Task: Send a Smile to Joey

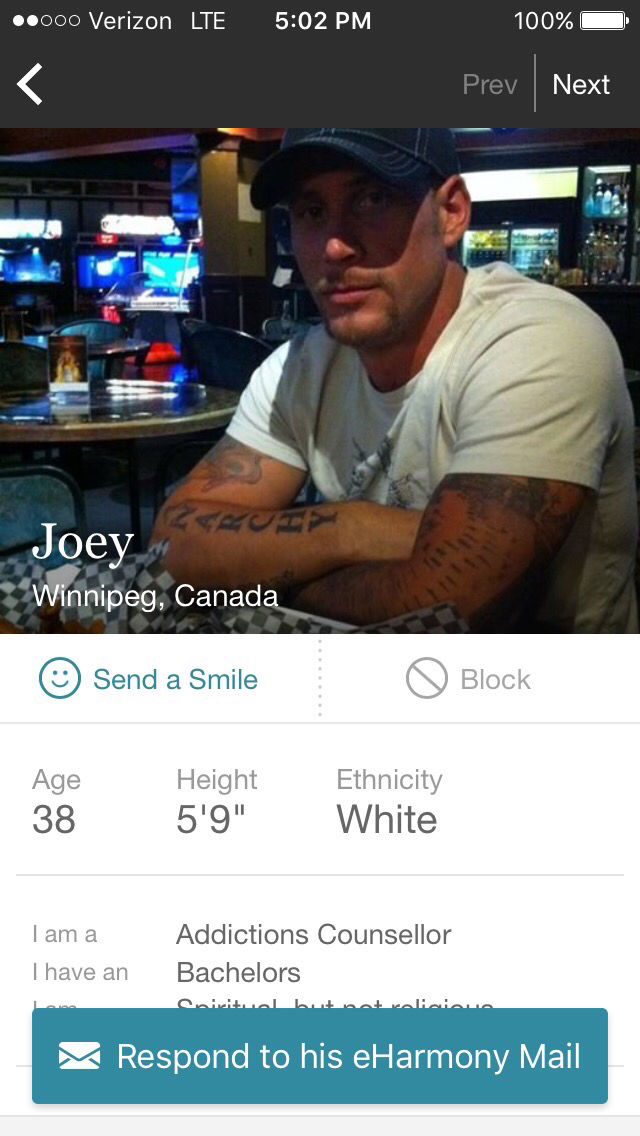Action: point(149,679)
